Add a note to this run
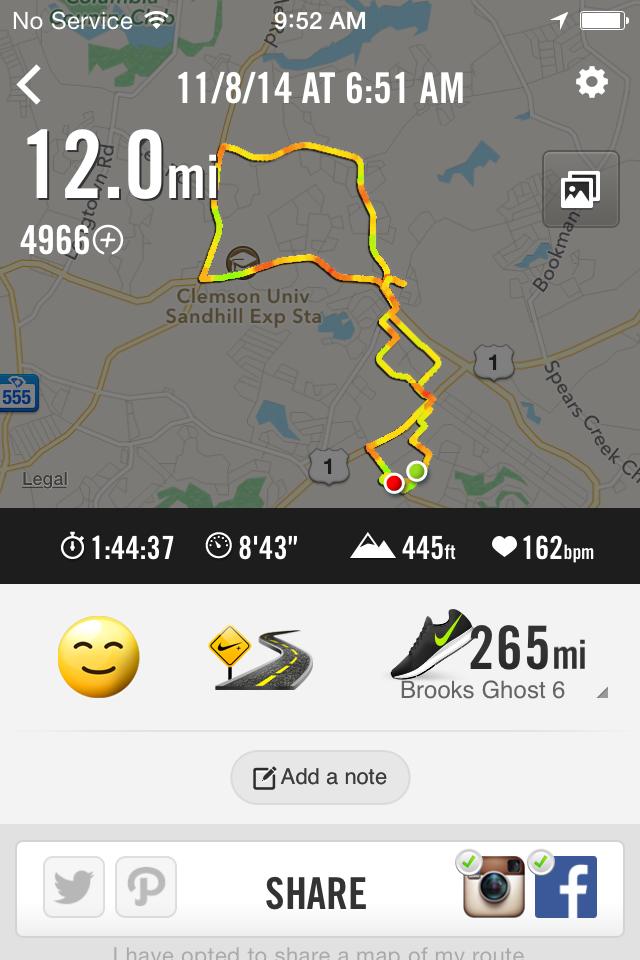This screenshot has height=960, width=640. (320, 777)
